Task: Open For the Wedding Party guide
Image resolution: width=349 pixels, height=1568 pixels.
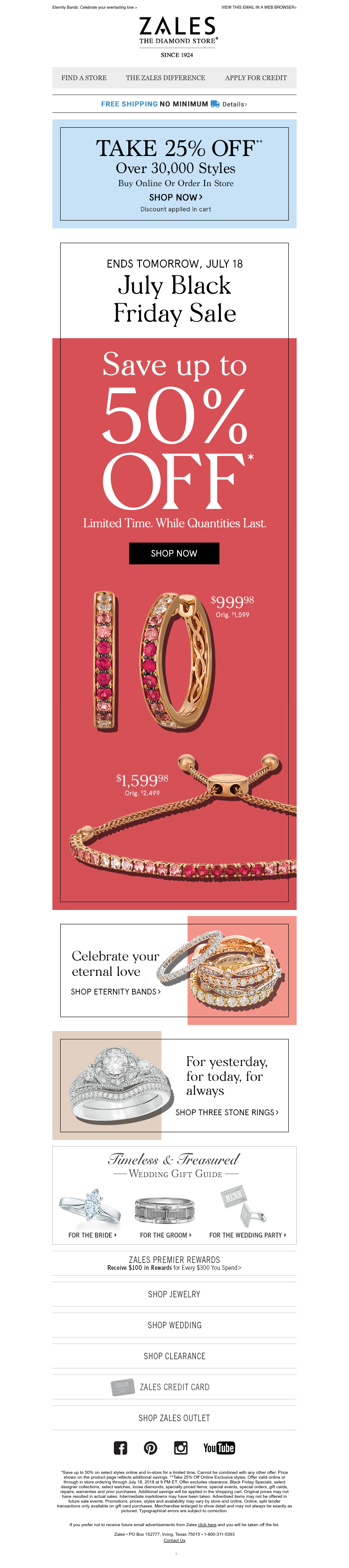Action: (247, 1235)
